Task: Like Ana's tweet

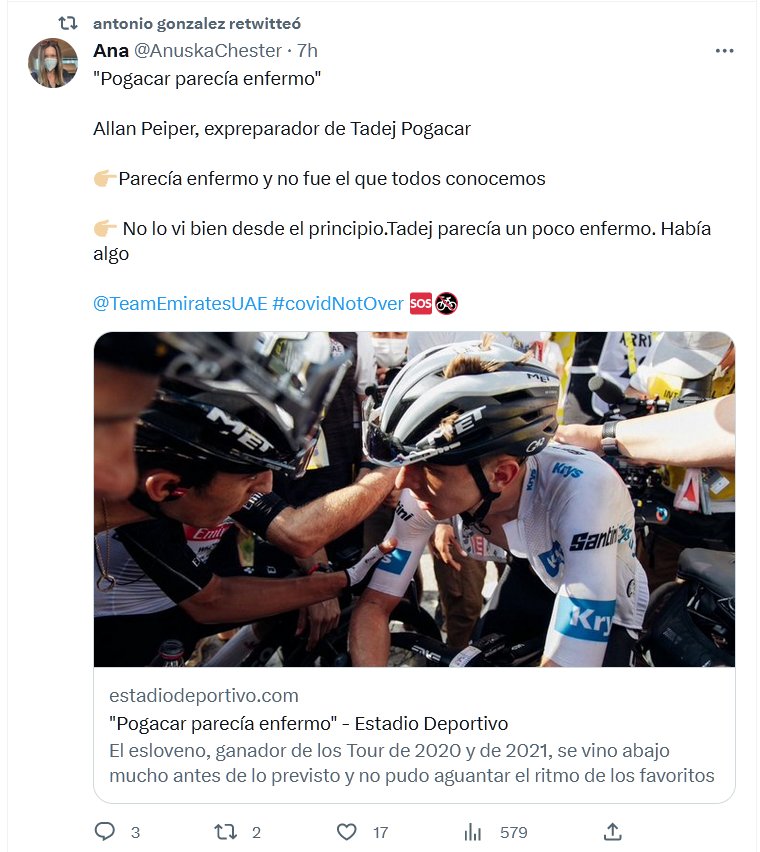Action: pos(347,831)
